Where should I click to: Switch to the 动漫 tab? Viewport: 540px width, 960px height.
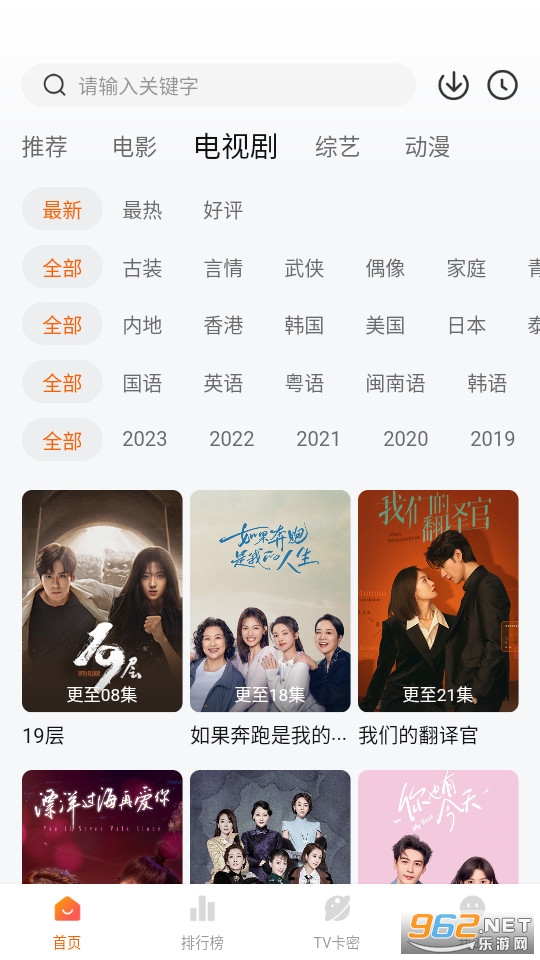point(427,147)
